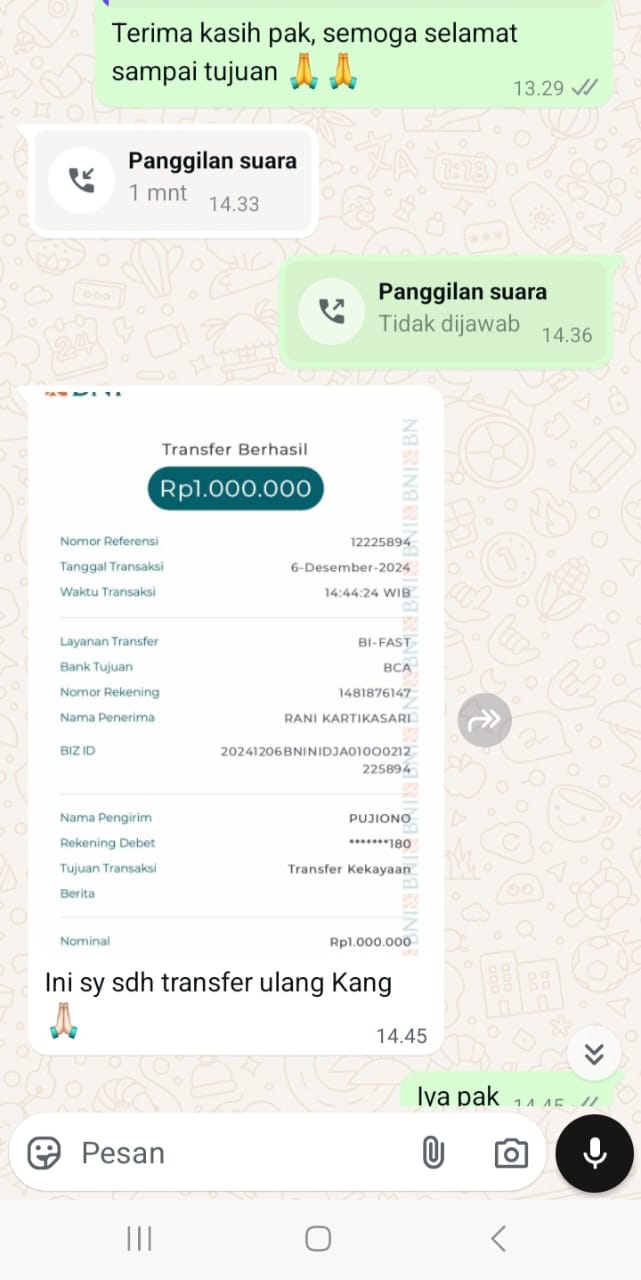Open the camera from the message bar

[x=511, y=1153]
